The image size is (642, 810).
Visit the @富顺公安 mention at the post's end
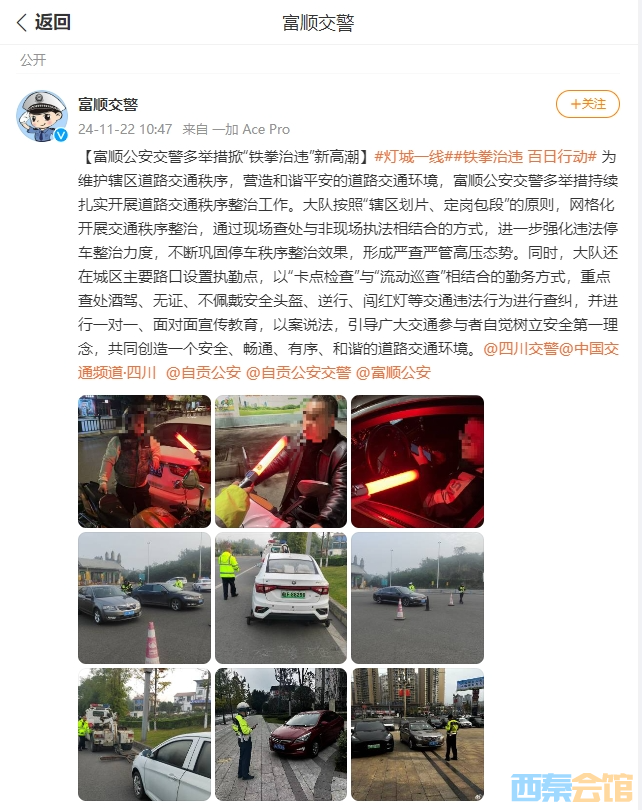tap(393, 373)
